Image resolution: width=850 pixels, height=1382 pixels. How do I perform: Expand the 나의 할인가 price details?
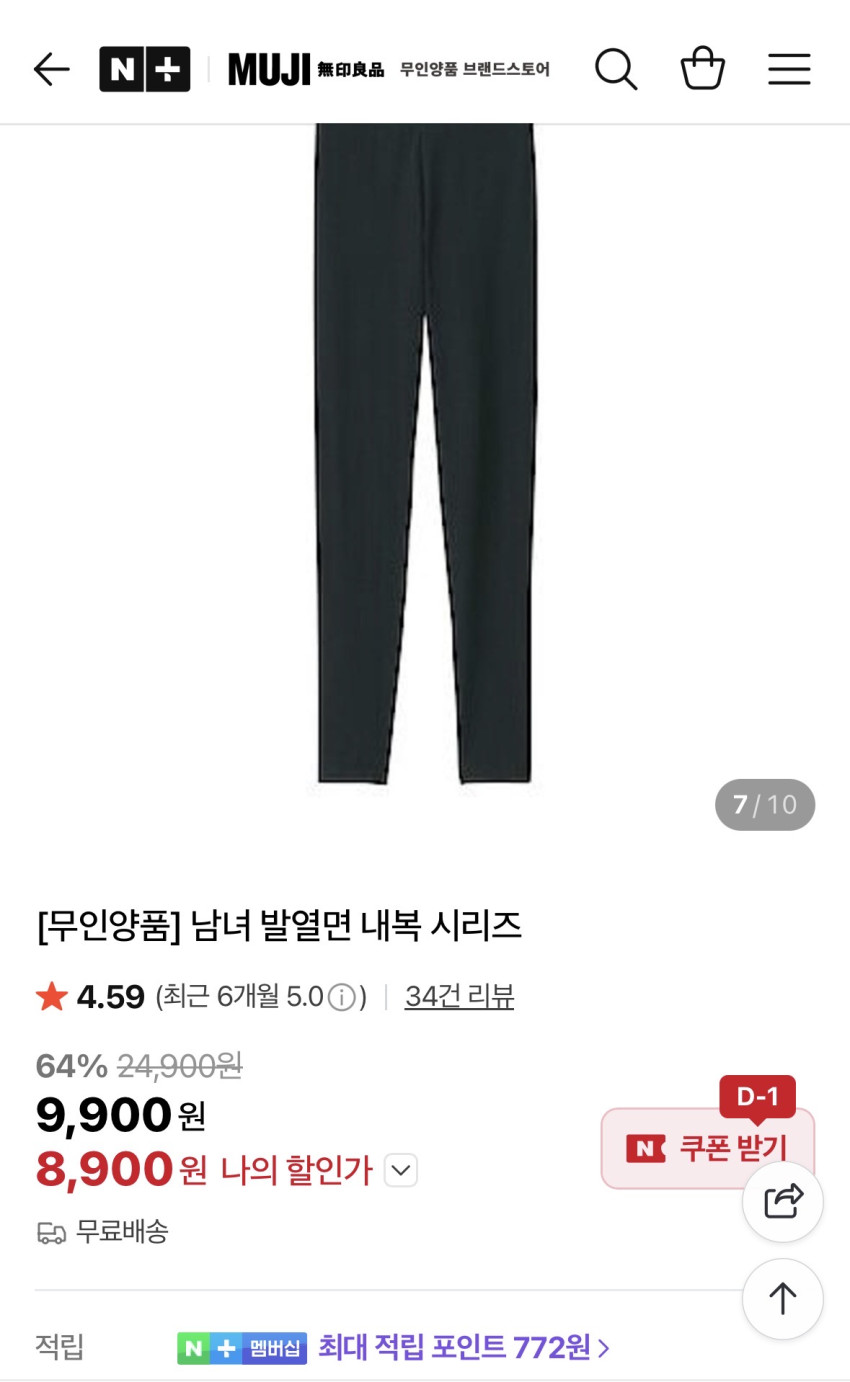pyautogui.click(x=401, y=1170)
